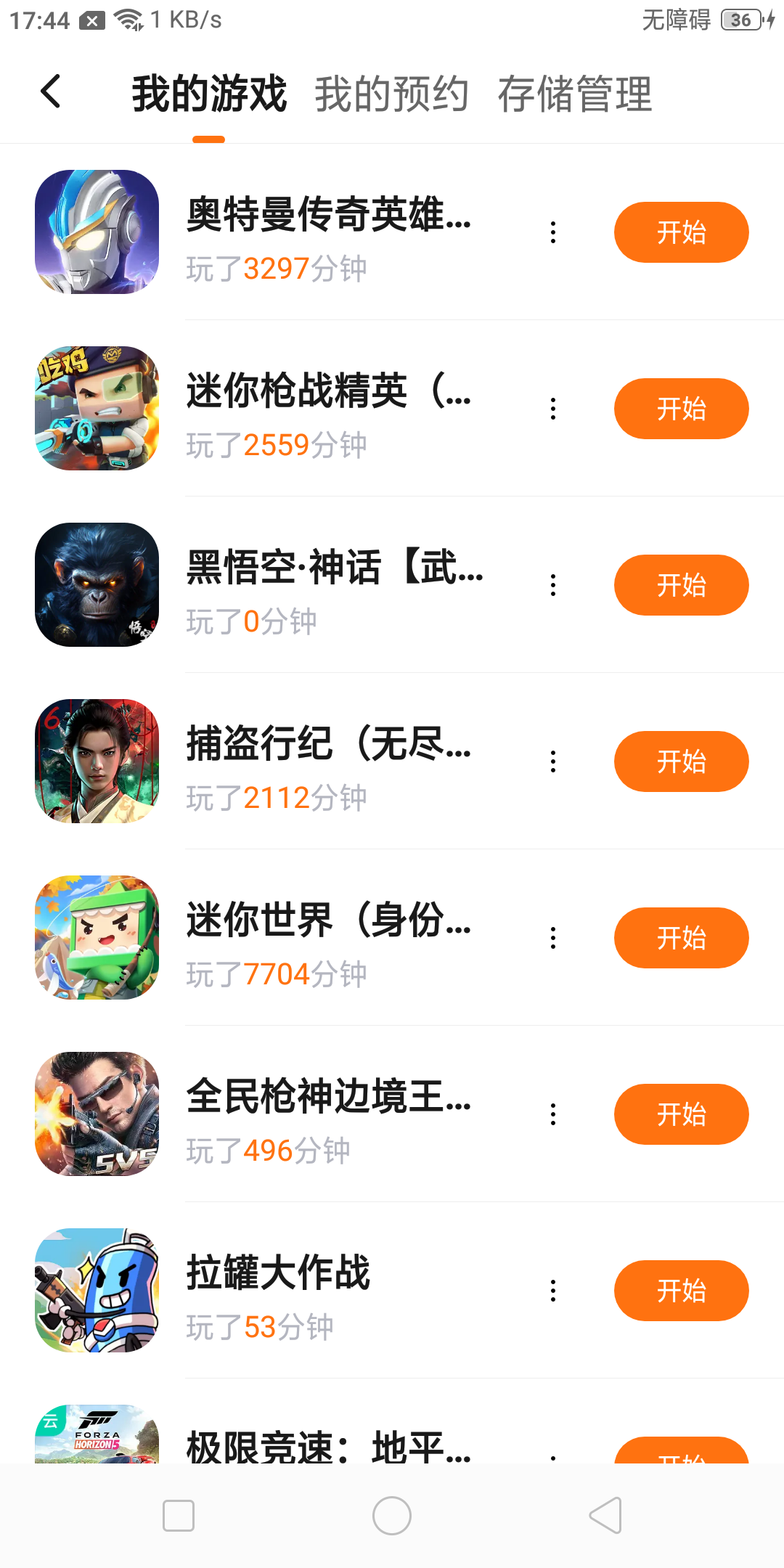Tap 开始 next to 捕盗行纪
Viewport: 784px width, 1568px height.
(681, 761)
